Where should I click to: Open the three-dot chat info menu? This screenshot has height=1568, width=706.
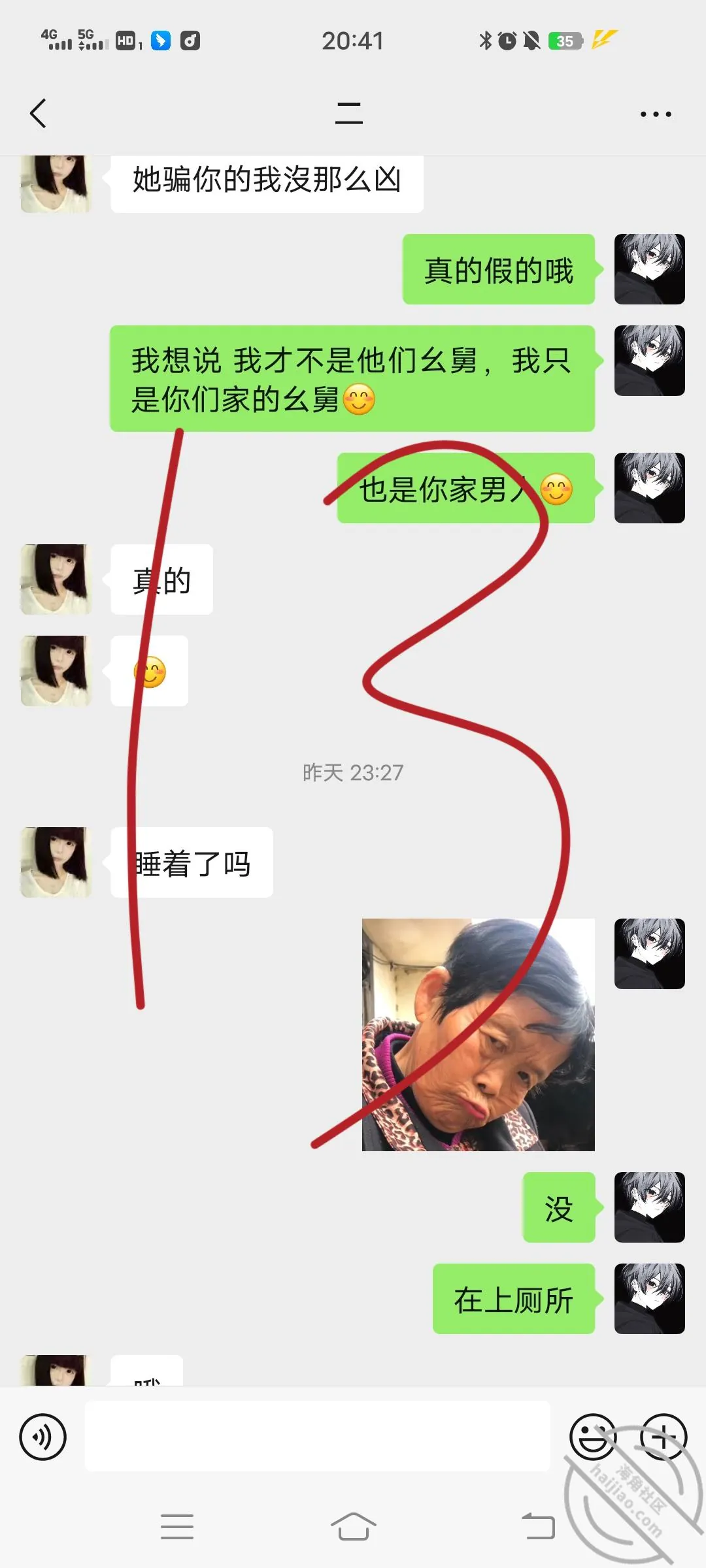click(x=656, y=114)
